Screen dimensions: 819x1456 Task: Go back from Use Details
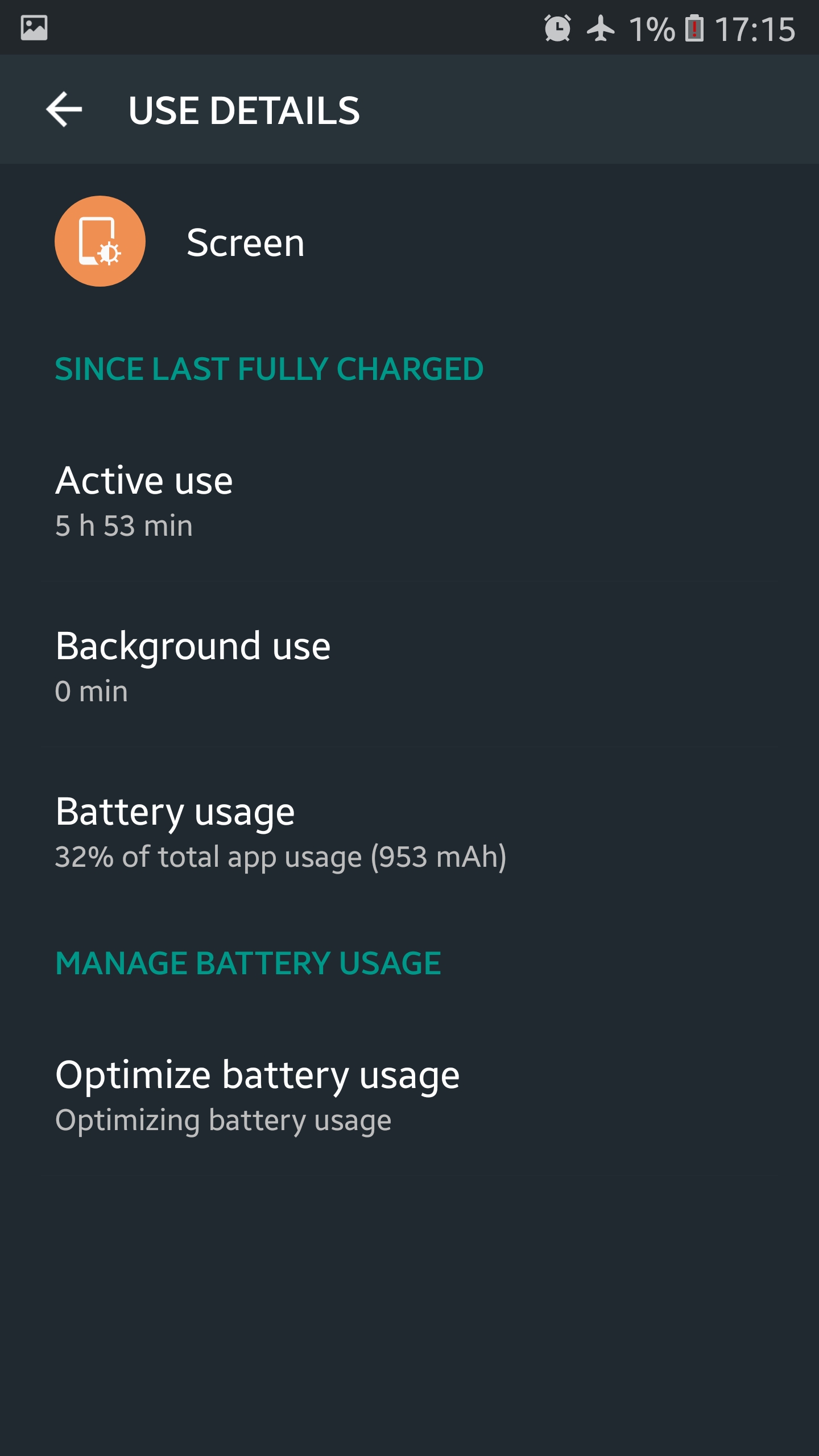(x=64, y=109)
